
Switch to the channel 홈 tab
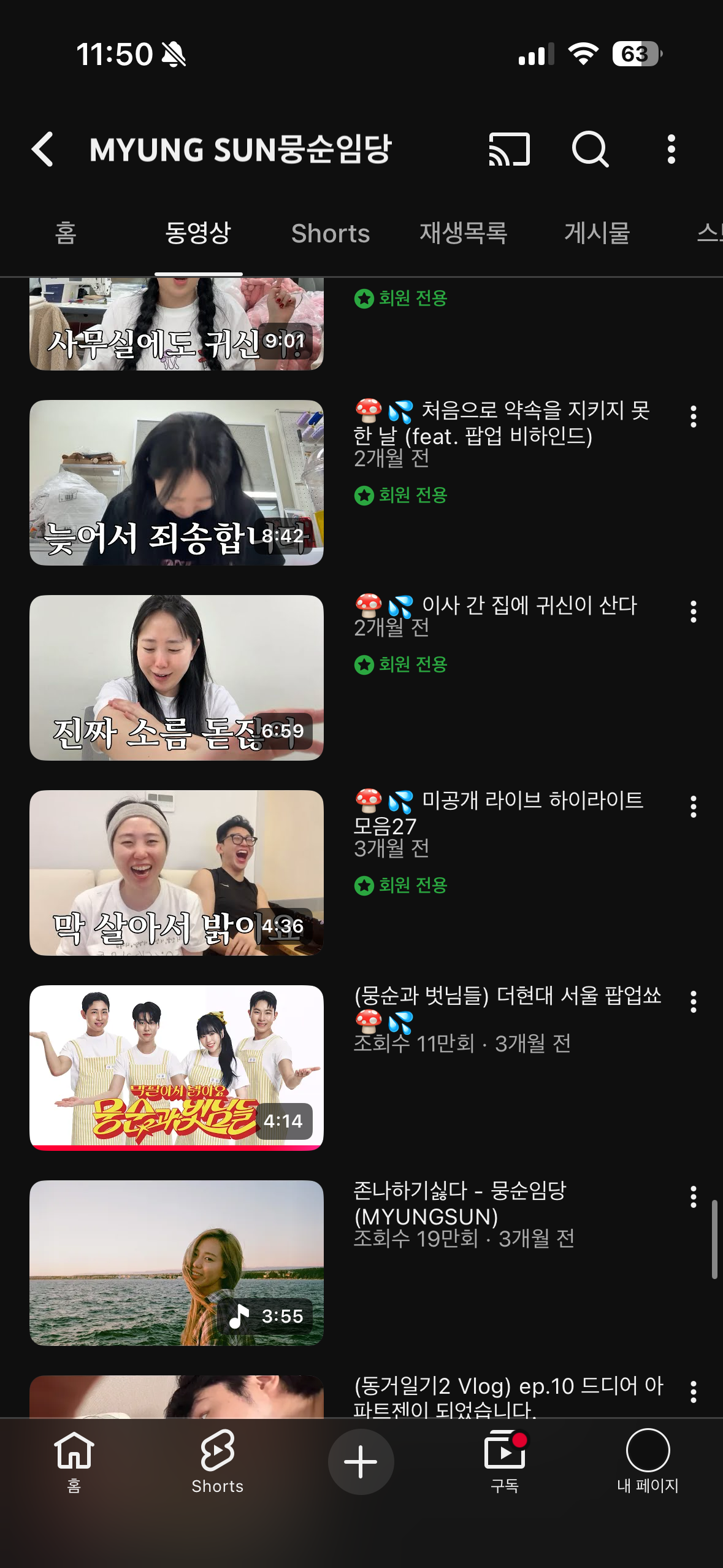click(x=66, y=234)
